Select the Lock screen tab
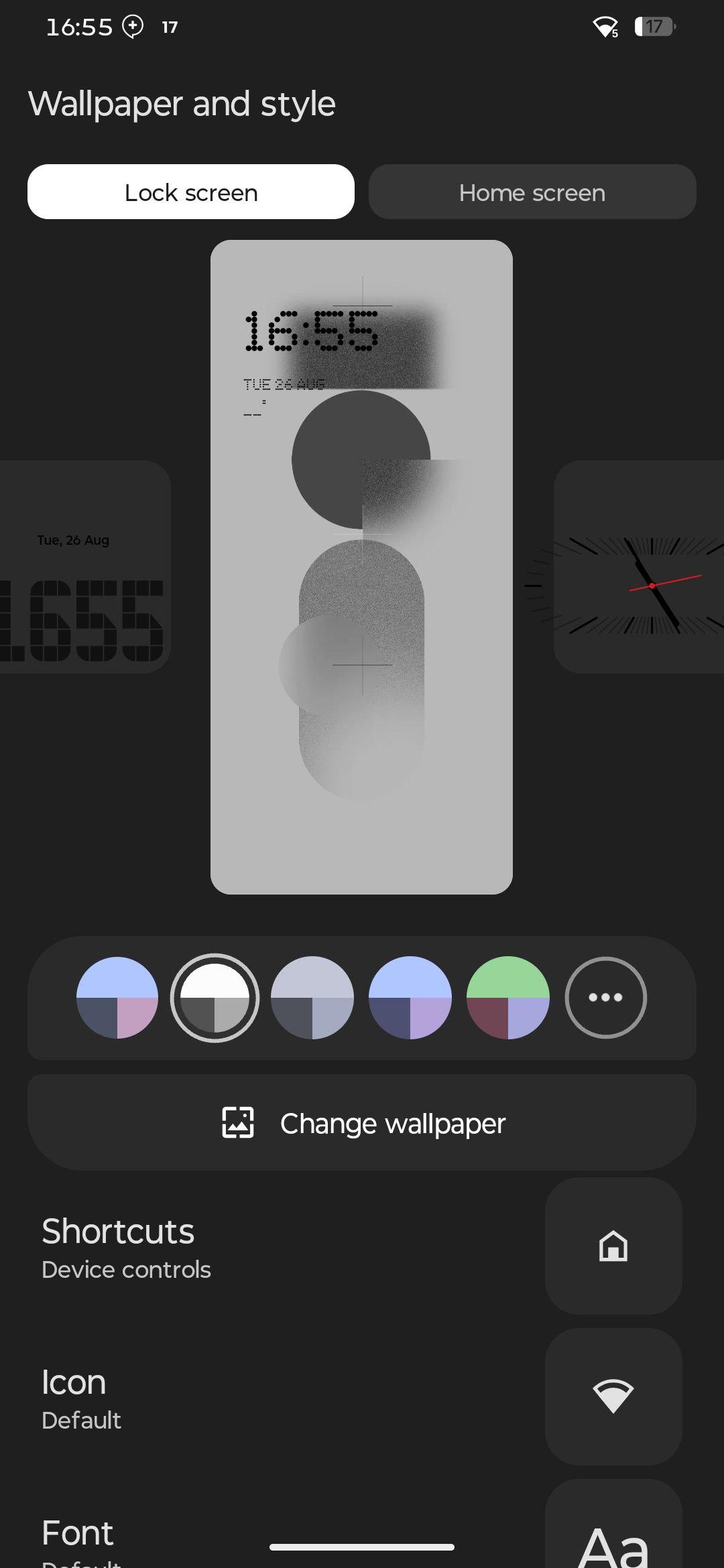 tap(191, 192)
